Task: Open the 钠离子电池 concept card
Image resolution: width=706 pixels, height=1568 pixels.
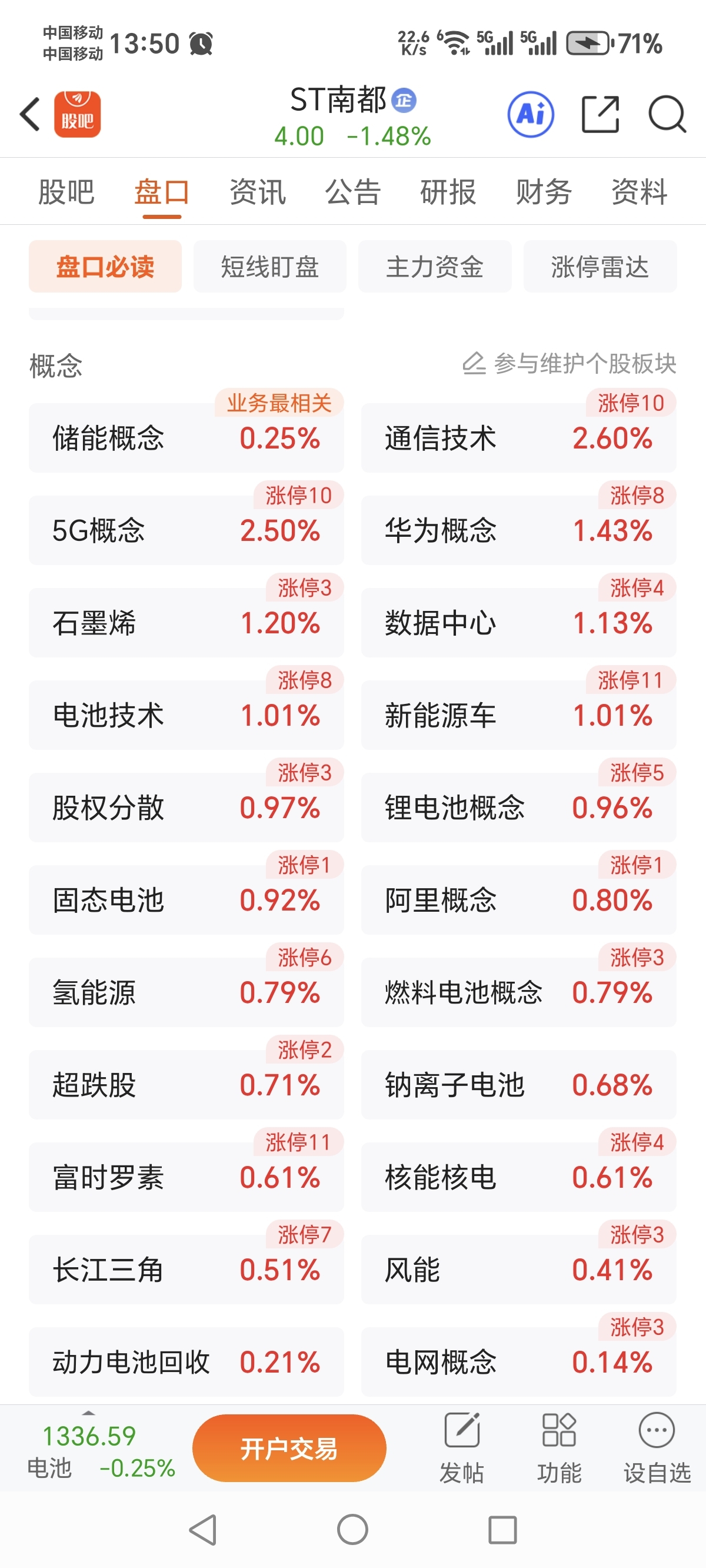Action: click(518, 1085)
